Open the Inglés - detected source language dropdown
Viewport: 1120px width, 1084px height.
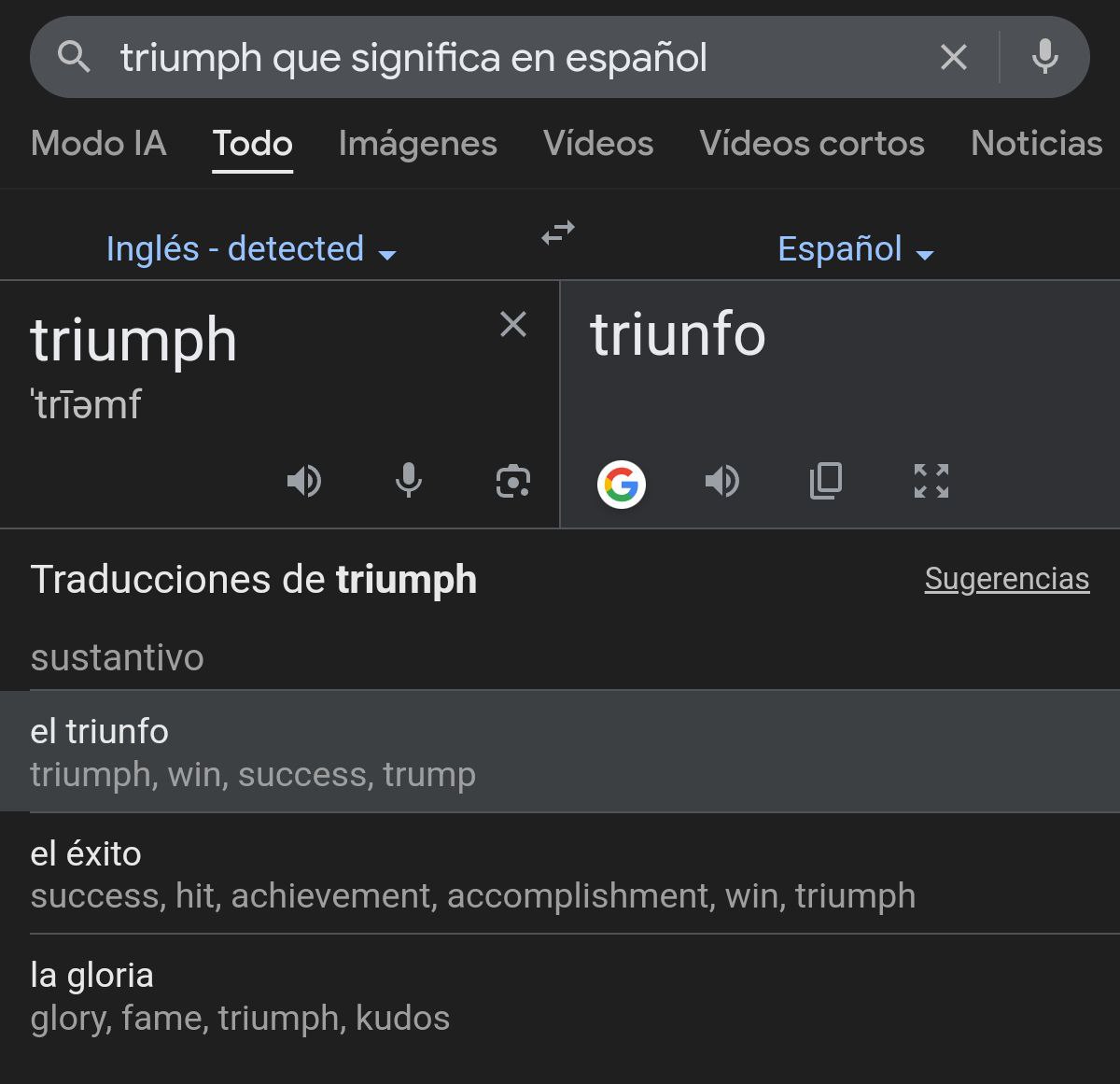(x=251, y=249)
